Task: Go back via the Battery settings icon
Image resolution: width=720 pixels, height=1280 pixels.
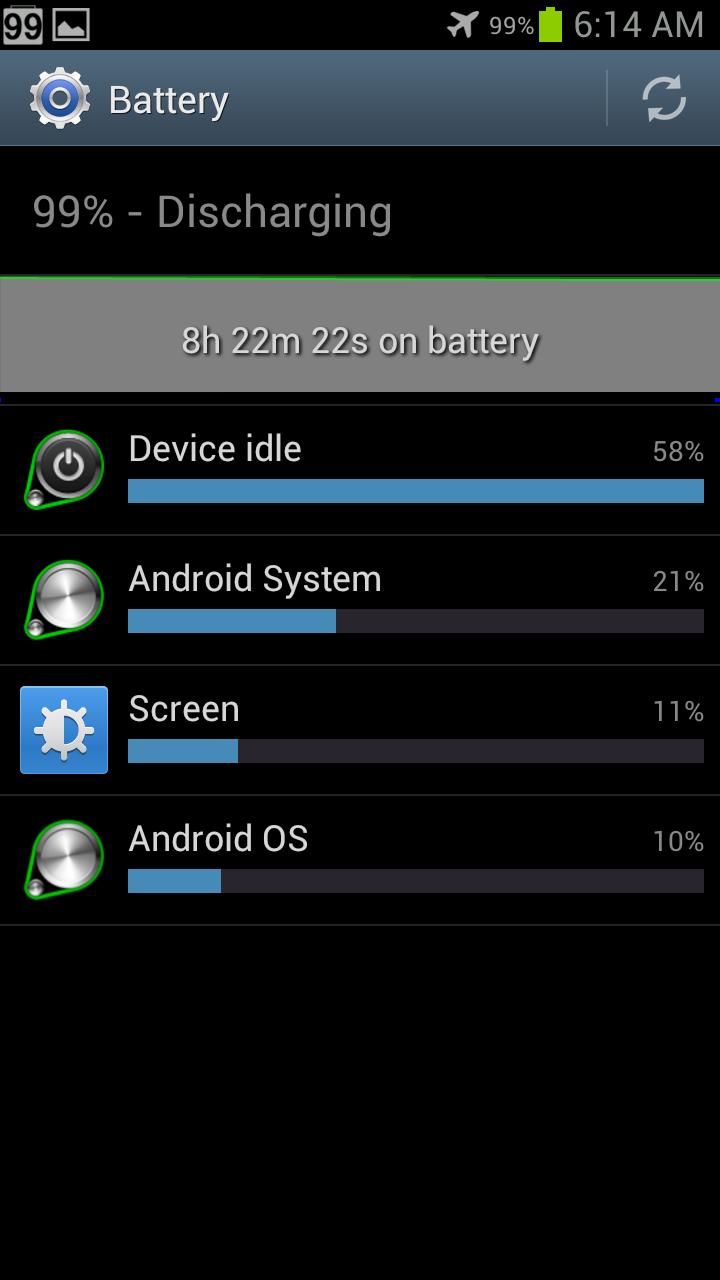Action: pyautogui.click(x=60, y=98)
